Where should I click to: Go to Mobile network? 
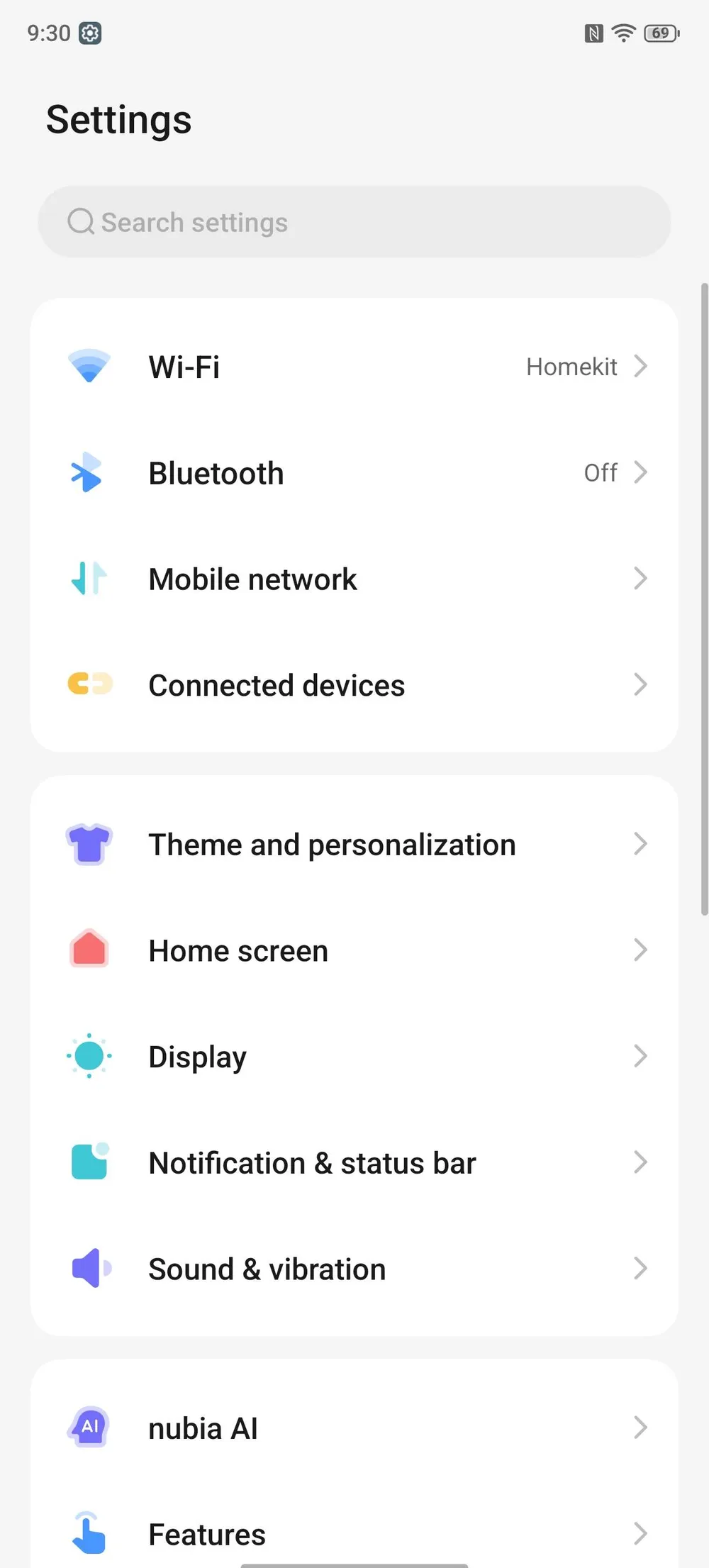354,579
